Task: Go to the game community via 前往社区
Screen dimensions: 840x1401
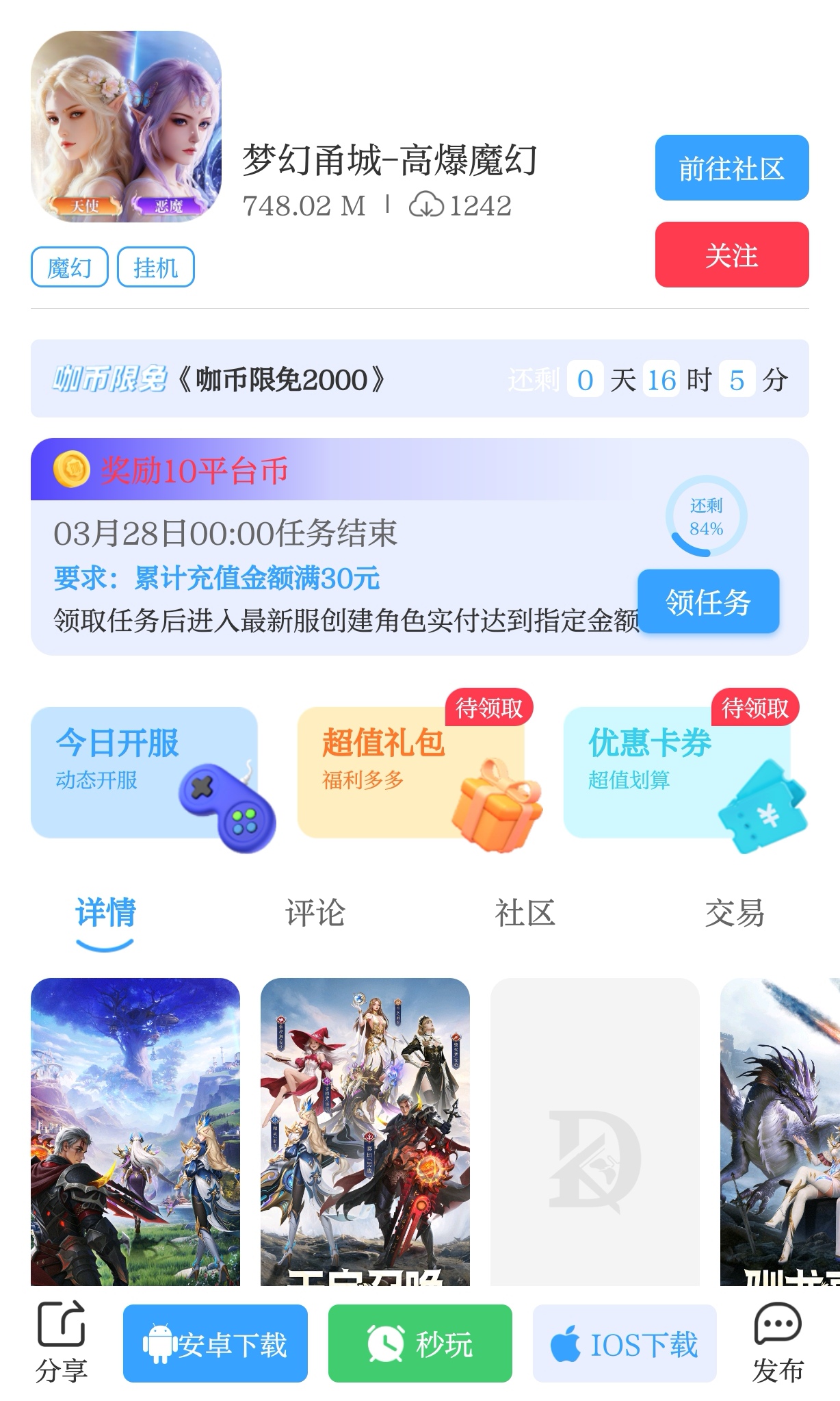Action: coord(731,168)
